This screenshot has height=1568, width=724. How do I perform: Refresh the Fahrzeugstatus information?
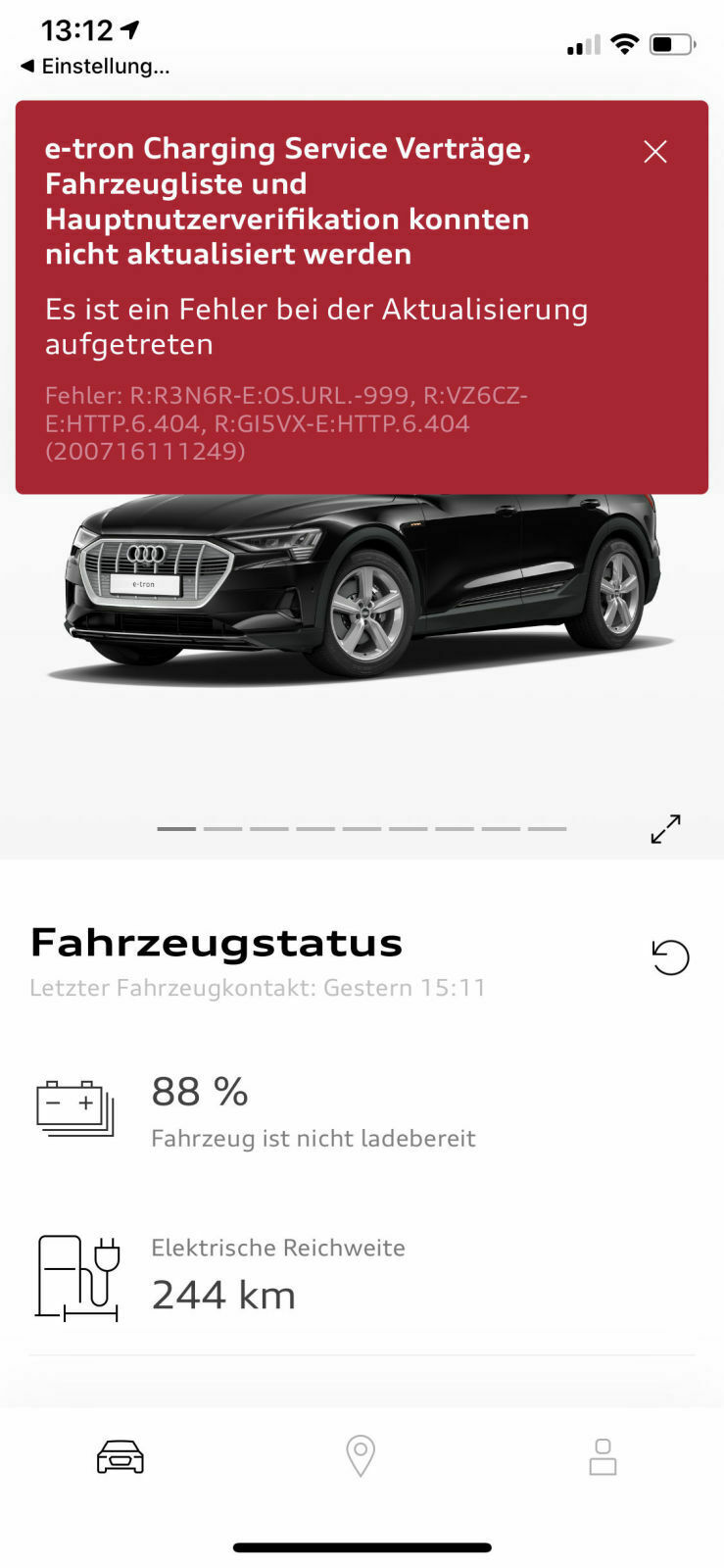(669, 956)
